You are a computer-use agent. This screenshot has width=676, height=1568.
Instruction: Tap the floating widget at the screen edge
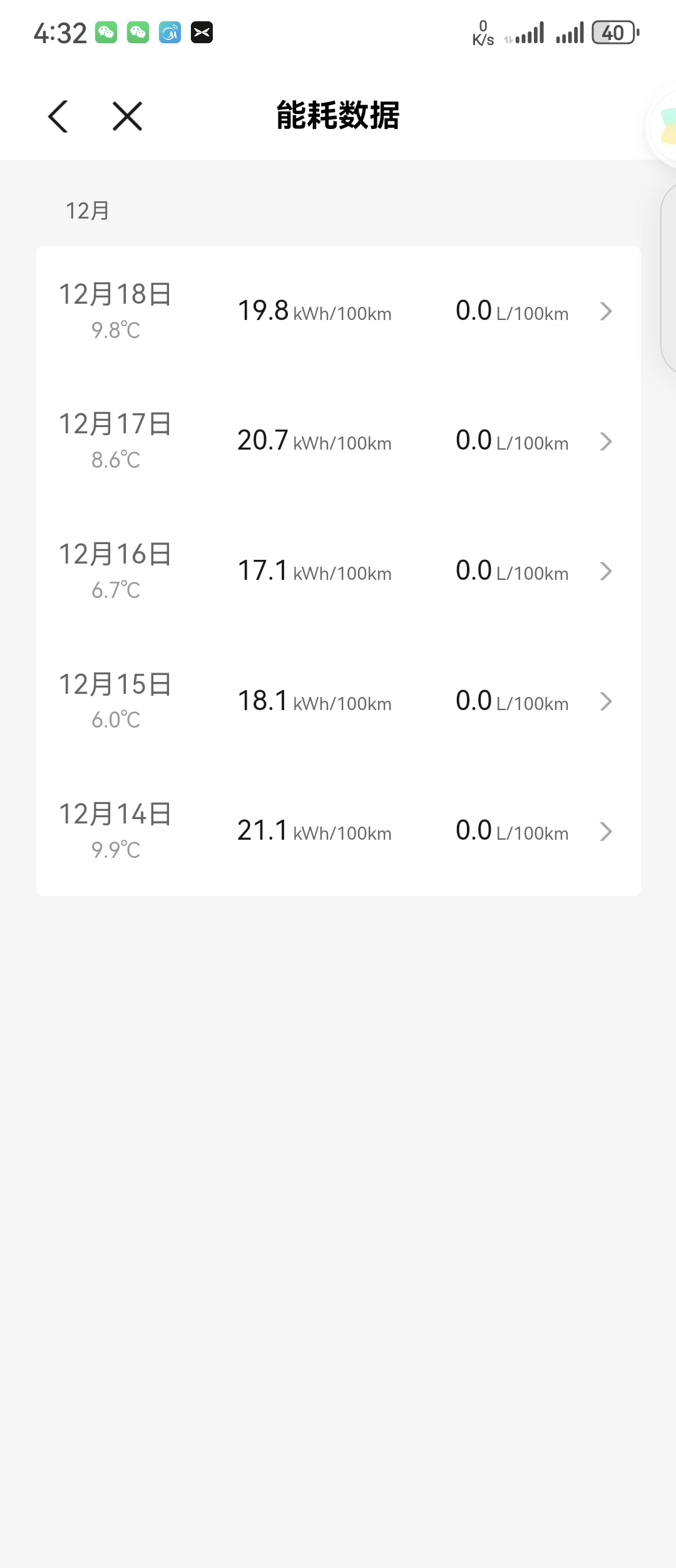coord(665,127)
